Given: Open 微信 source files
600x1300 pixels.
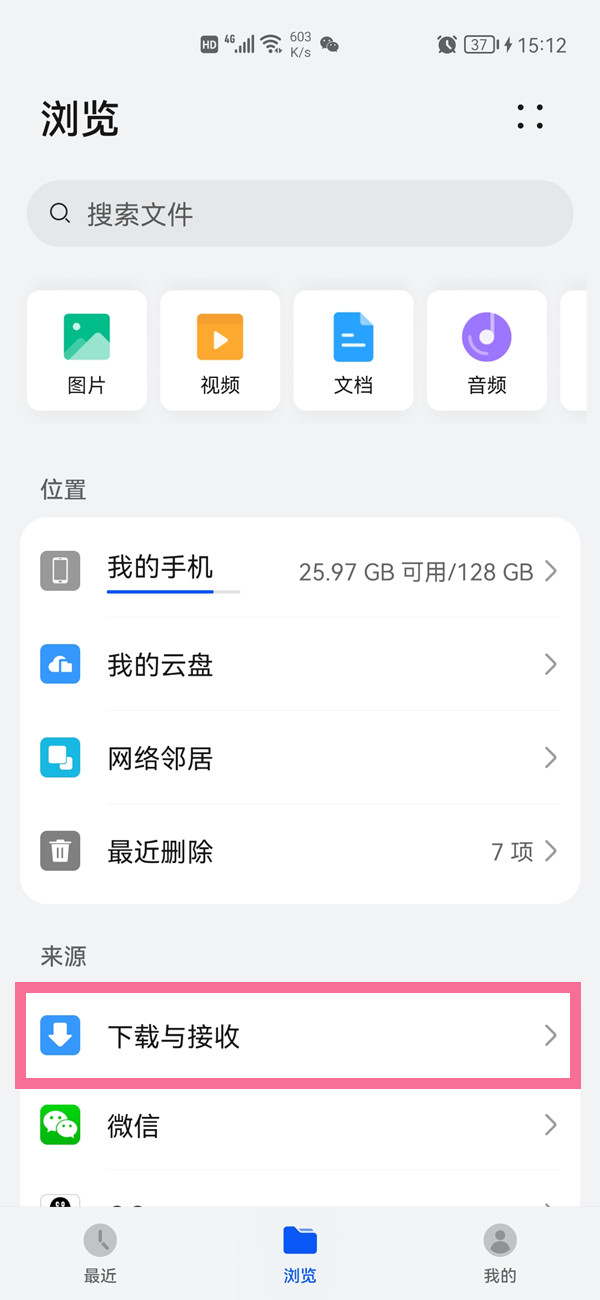Looking at the screenshot, I should point(300,1126).
